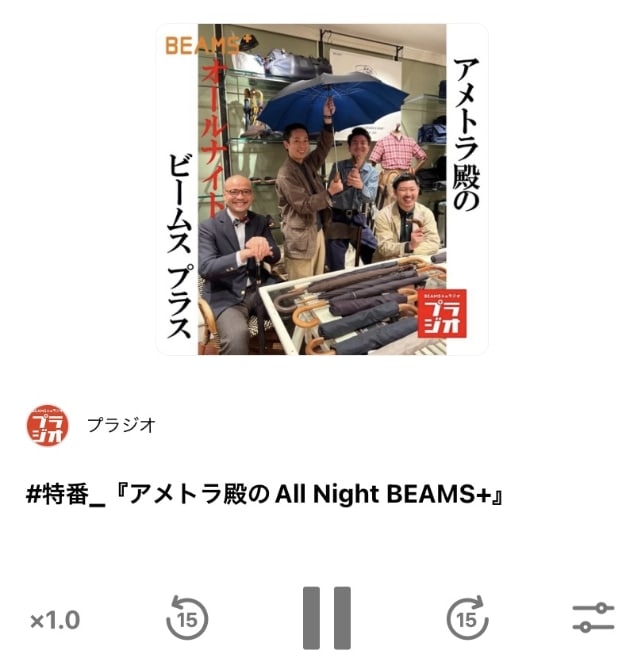Open the プラジオ channel page
The height and width of the screenshot is (658, 630).
coord(120,424)
